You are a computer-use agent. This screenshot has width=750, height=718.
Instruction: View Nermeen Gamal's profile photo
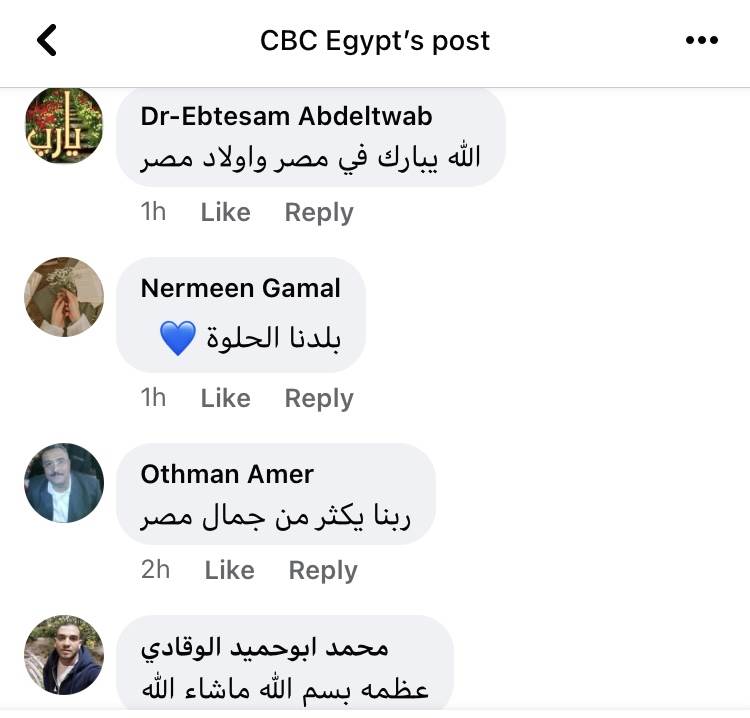point(64,297)
